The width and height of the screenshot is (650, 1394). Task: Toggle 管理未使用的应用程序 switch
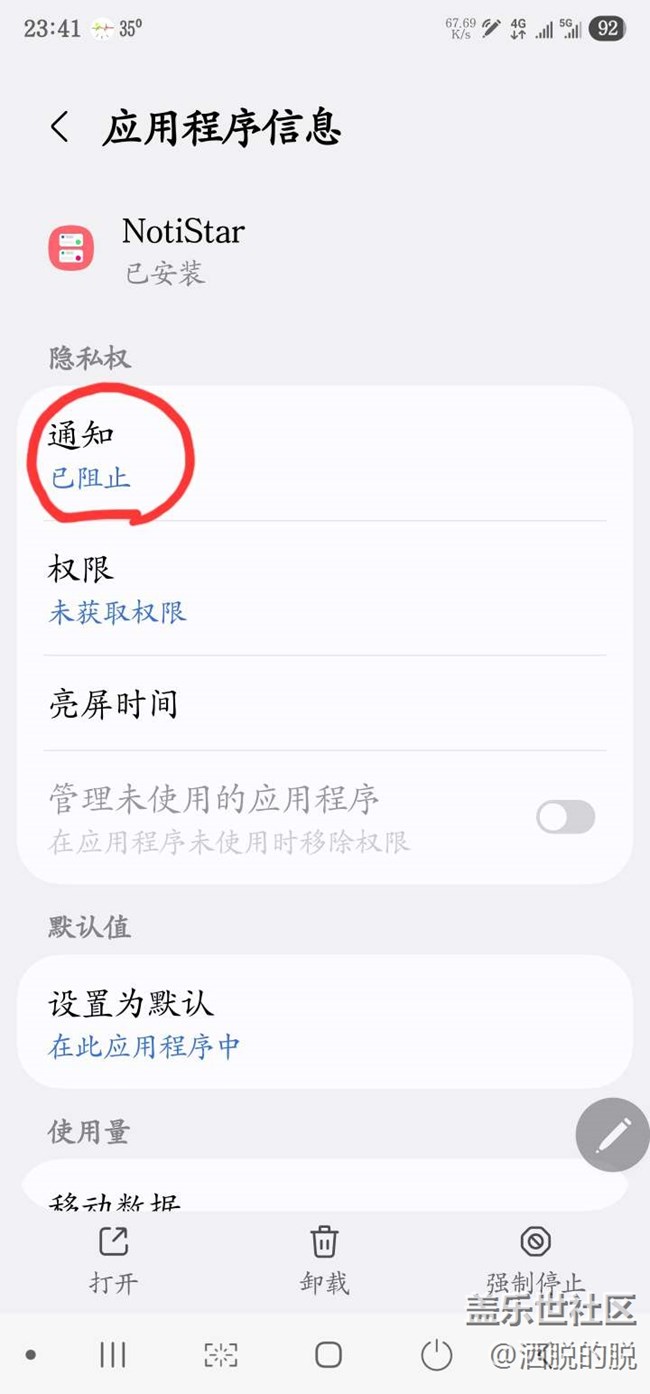coord(565,817)
